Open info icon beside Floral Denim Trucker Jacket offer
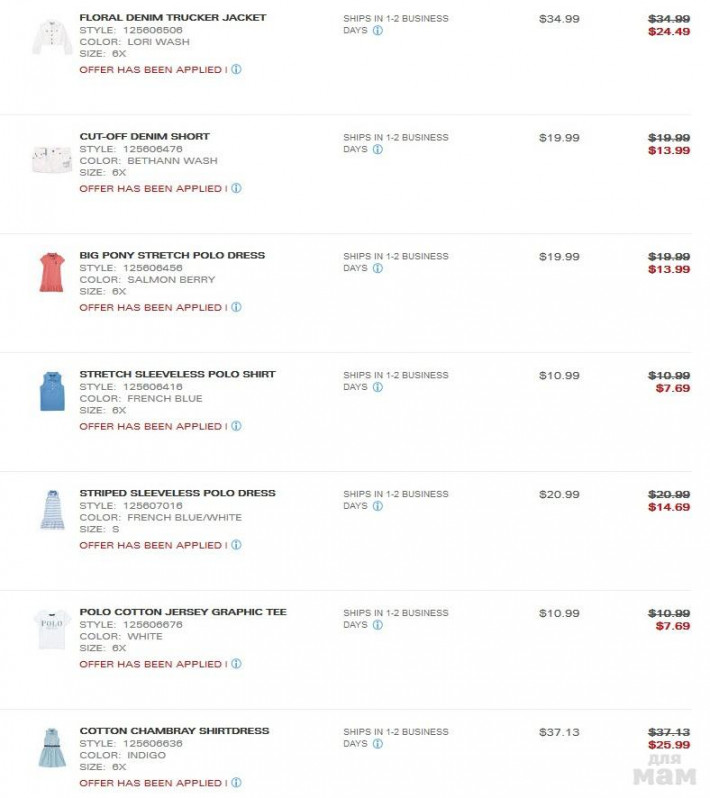This screenshot has width=710, height=798. [237, 70]
